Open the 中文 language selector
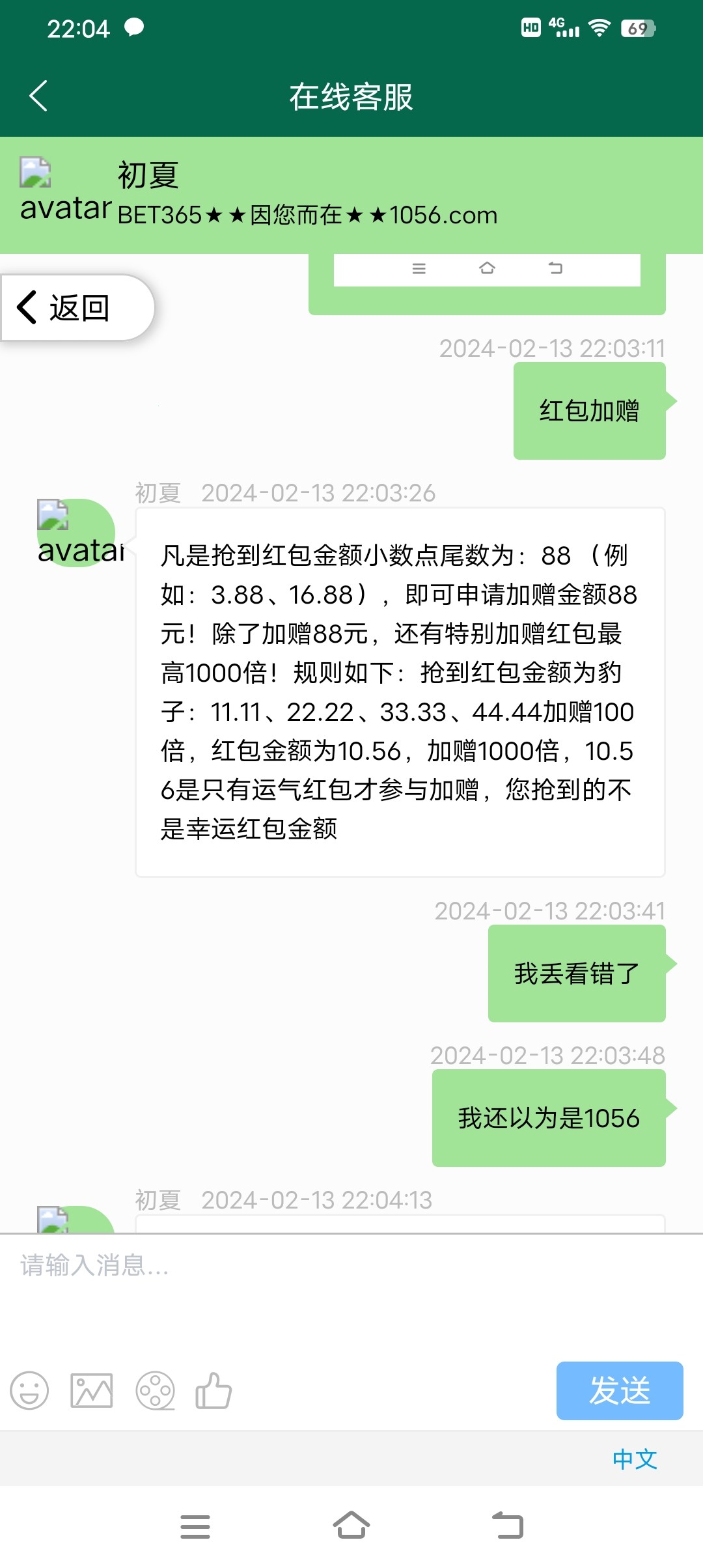Screen dimensions: 703x1568 pos(636,1460)
